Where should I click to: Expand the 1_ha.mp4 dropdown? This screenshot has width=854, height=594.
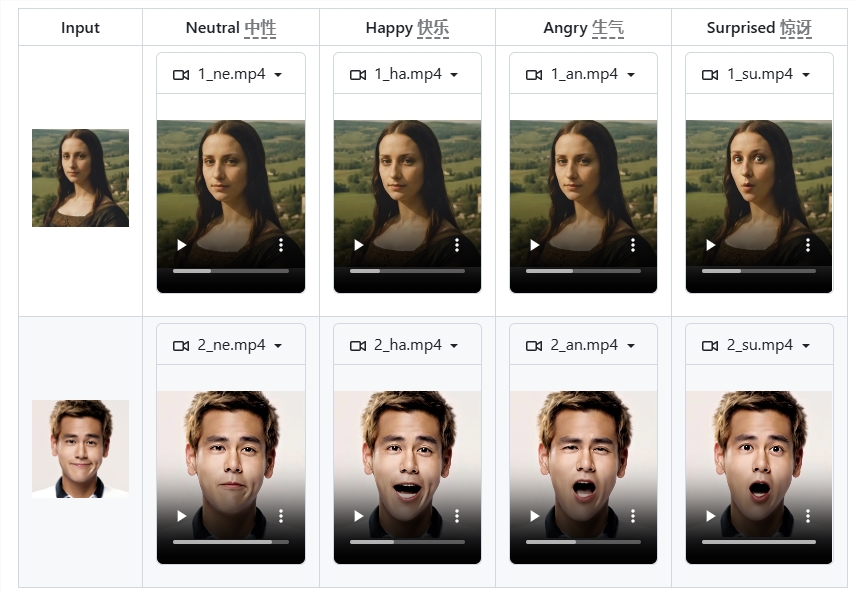(407, 75)
